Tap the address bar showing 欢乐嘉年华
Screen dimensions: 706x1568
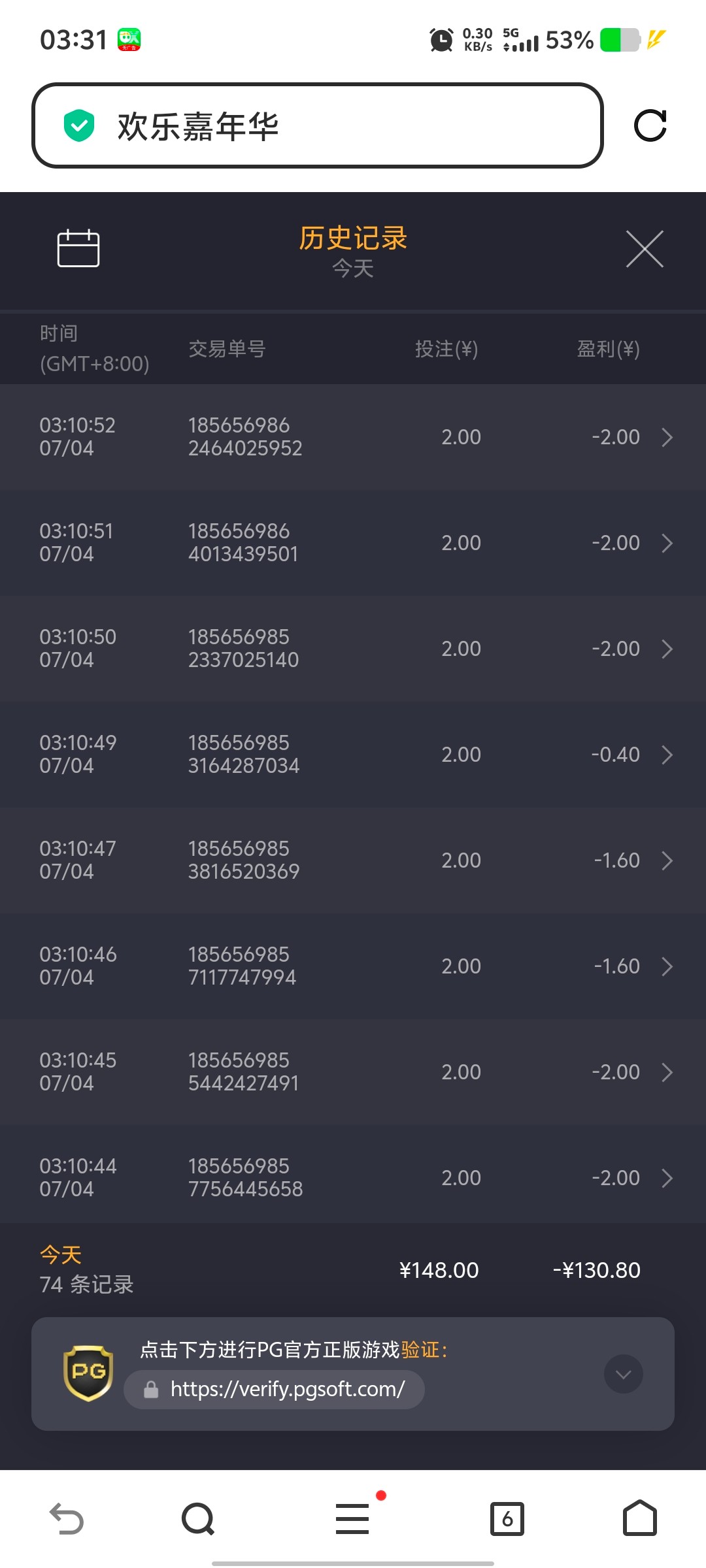(317, 125)
